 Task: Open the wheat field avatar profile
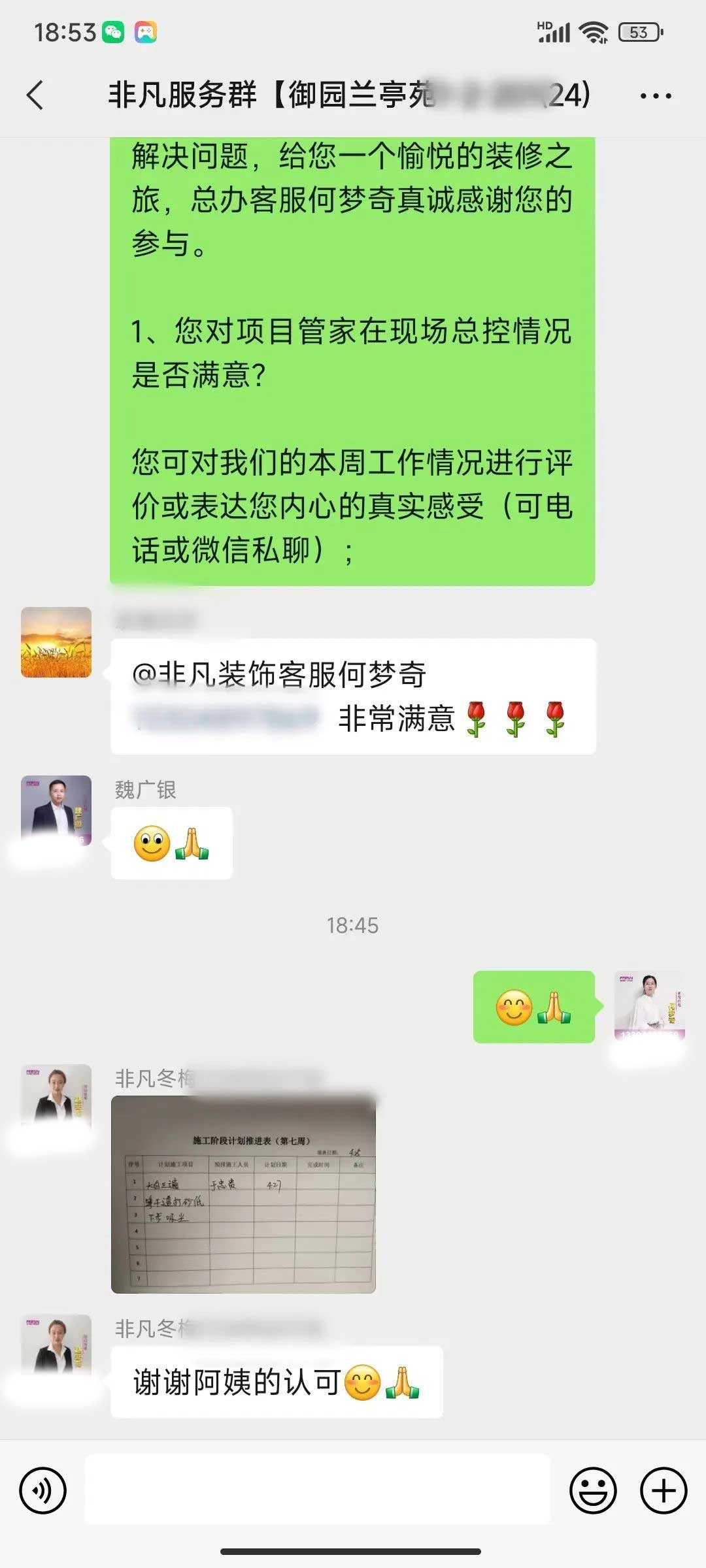pyautogui.click(x=56, y=642)
